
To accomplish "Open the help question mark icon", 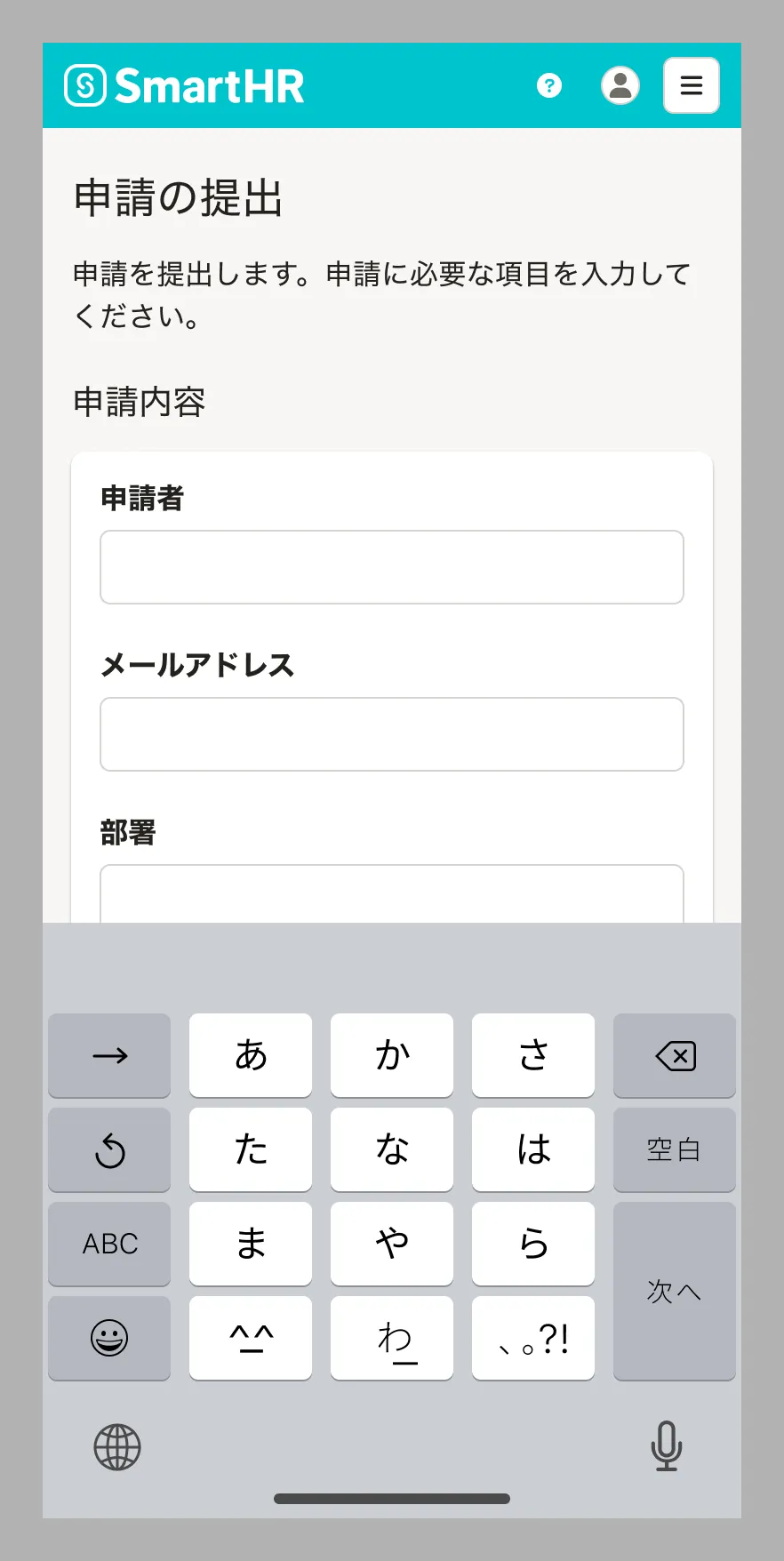I will pos(549,85).
